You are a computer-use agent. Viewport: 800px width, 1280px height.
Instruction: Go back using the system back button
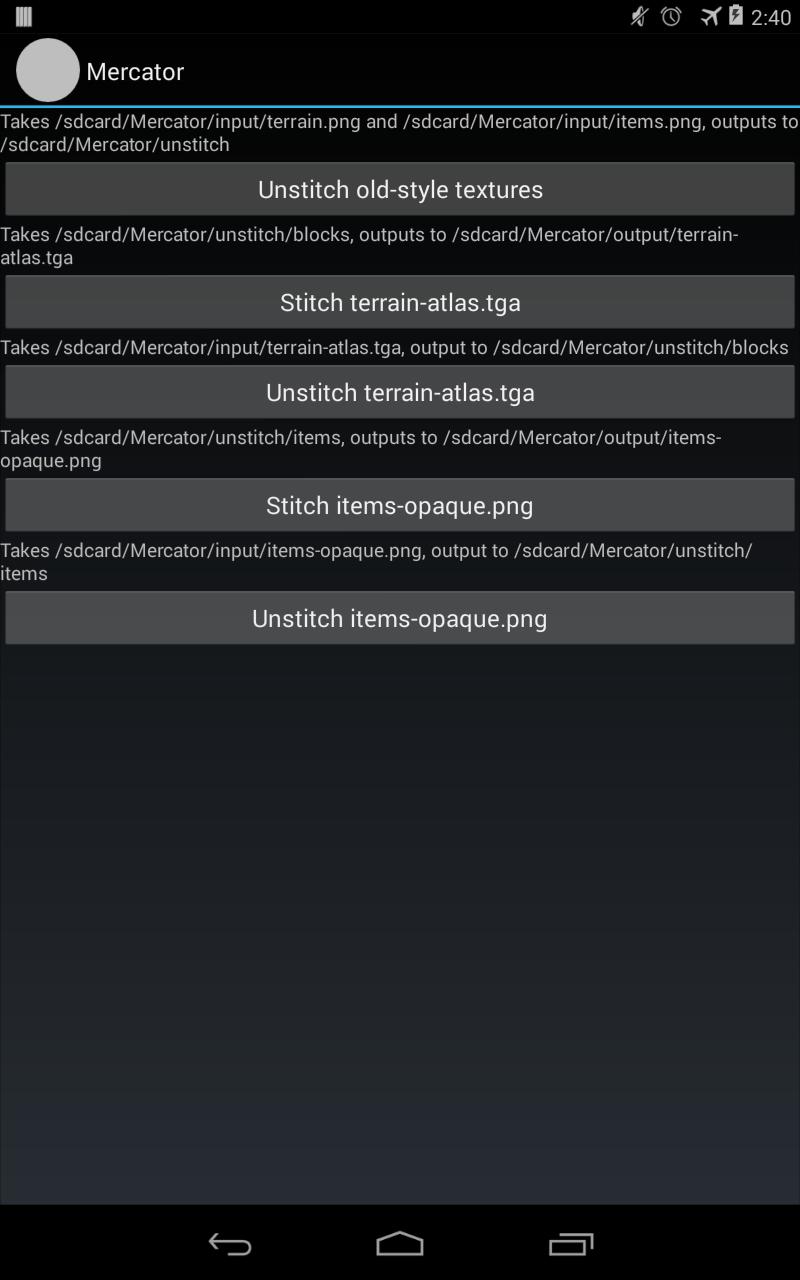pos(229,1244)
